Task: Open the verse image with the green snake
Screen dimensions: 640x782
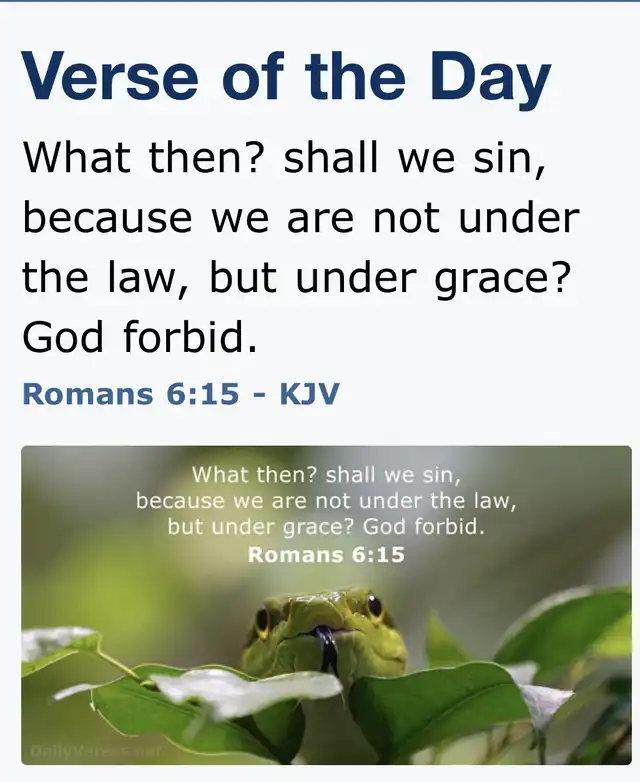Action: (x=326, y=610)
